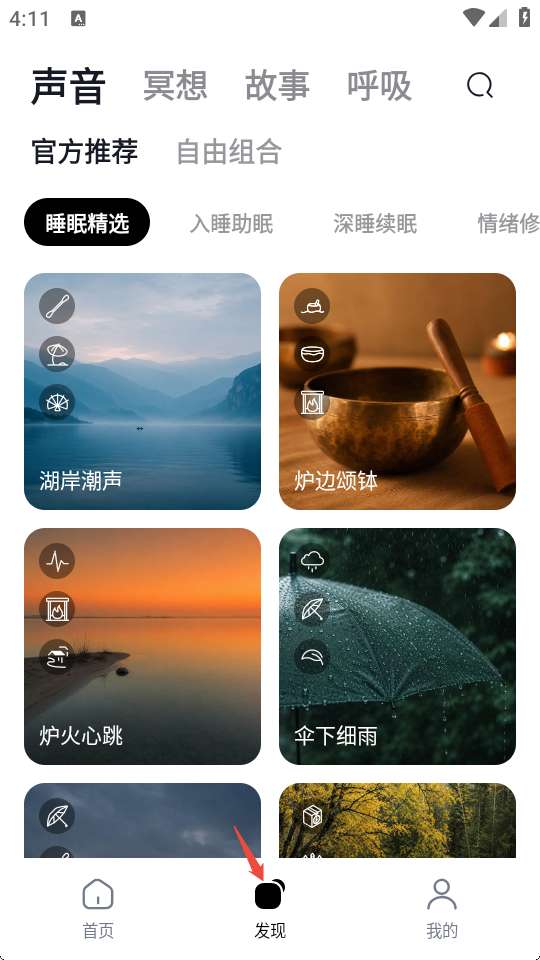
Task: Select the 睡眠精选 chip
Action: (x=87, y=223)
